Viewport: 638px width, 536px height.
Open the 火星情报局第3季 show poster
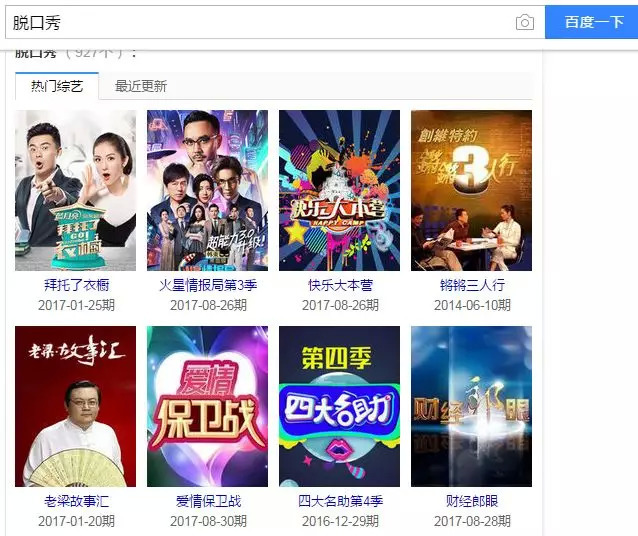tap(207, 190)
